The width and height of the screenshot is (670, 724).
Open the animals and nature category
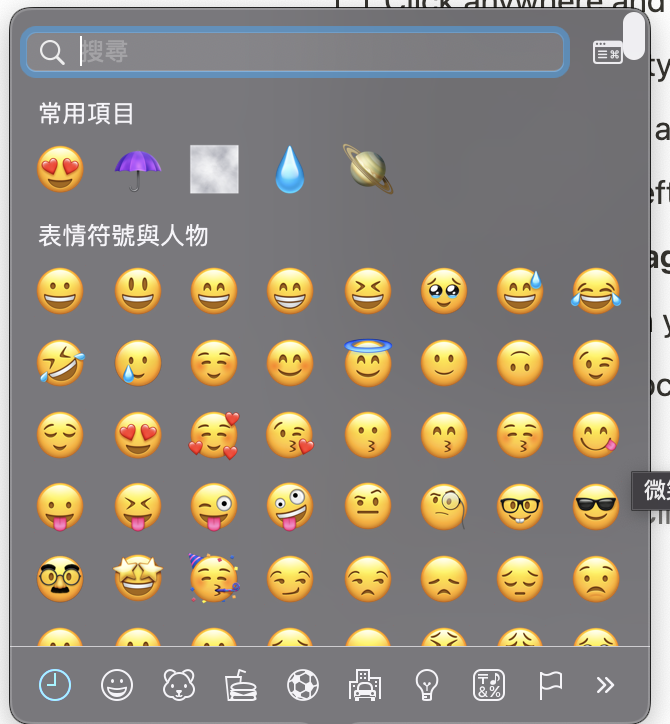[x=179, y=685]
